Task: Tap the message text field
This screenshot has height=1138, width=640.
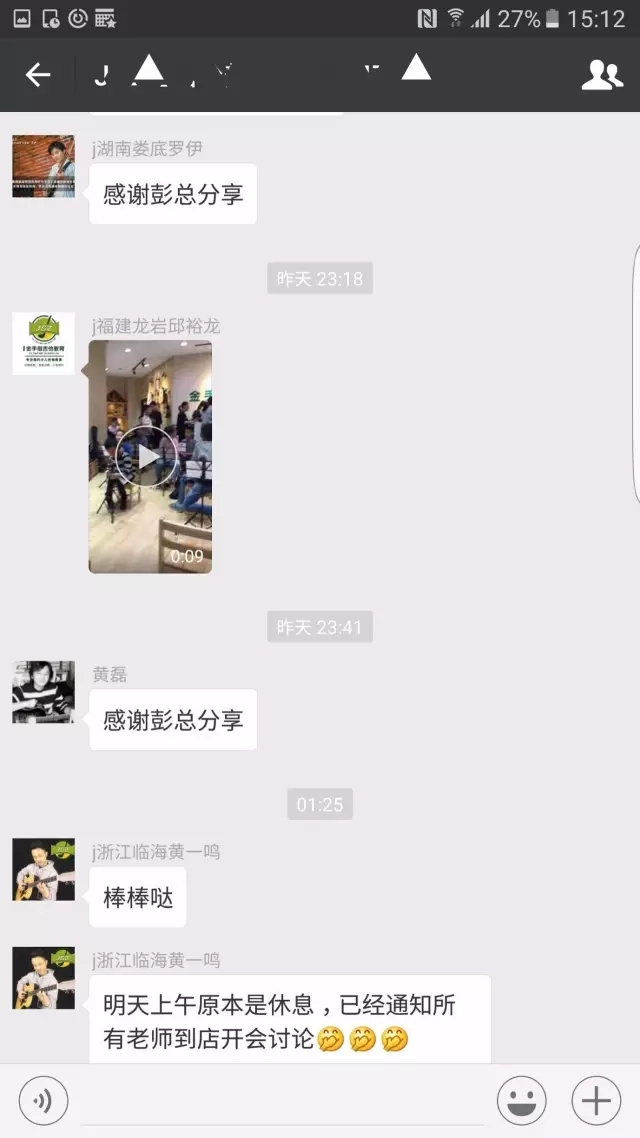Action: [x=285, y=1101]
